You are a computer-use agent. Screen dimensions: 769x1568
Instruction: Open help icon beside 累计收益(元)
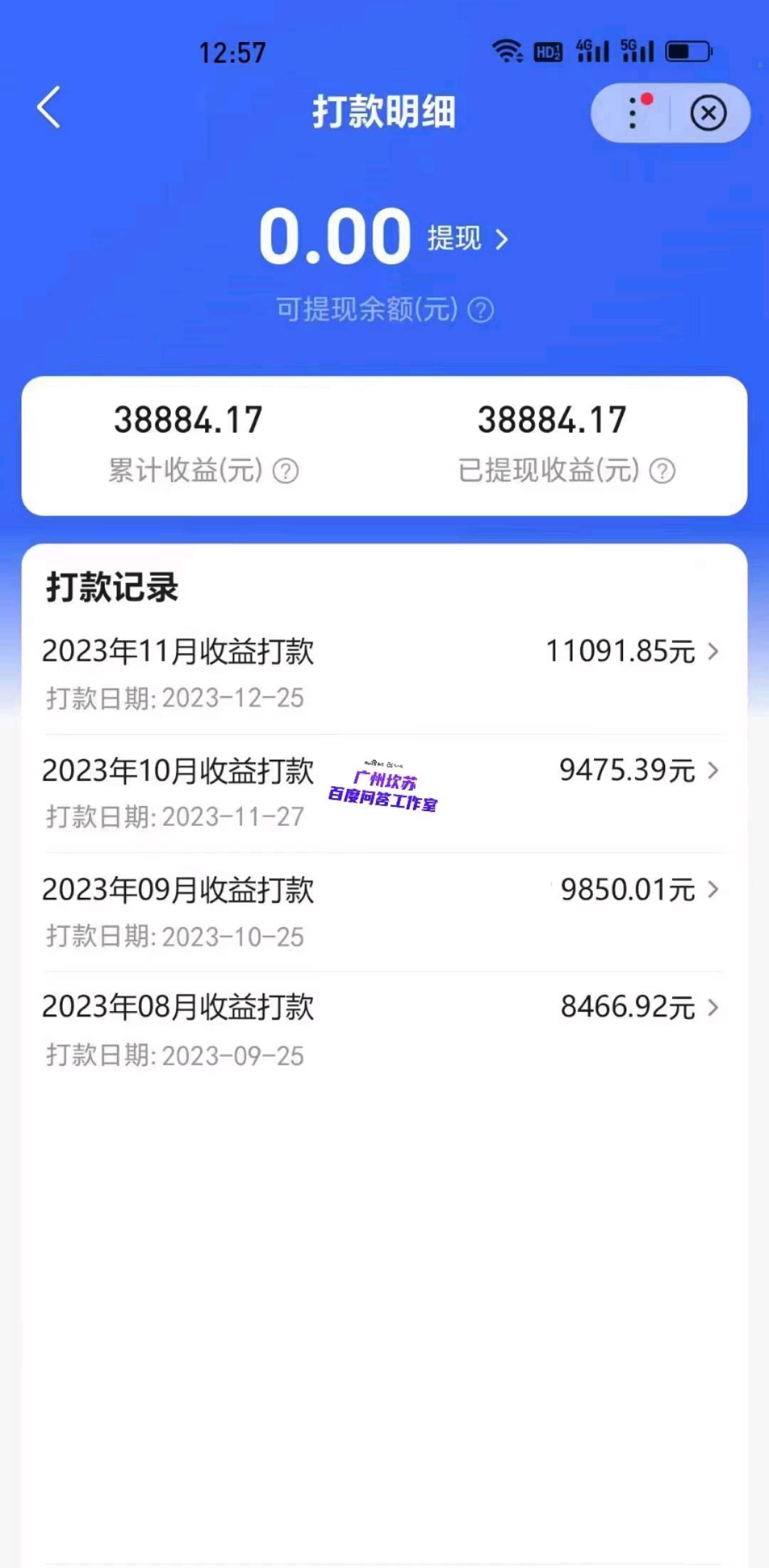click(286, 471)
